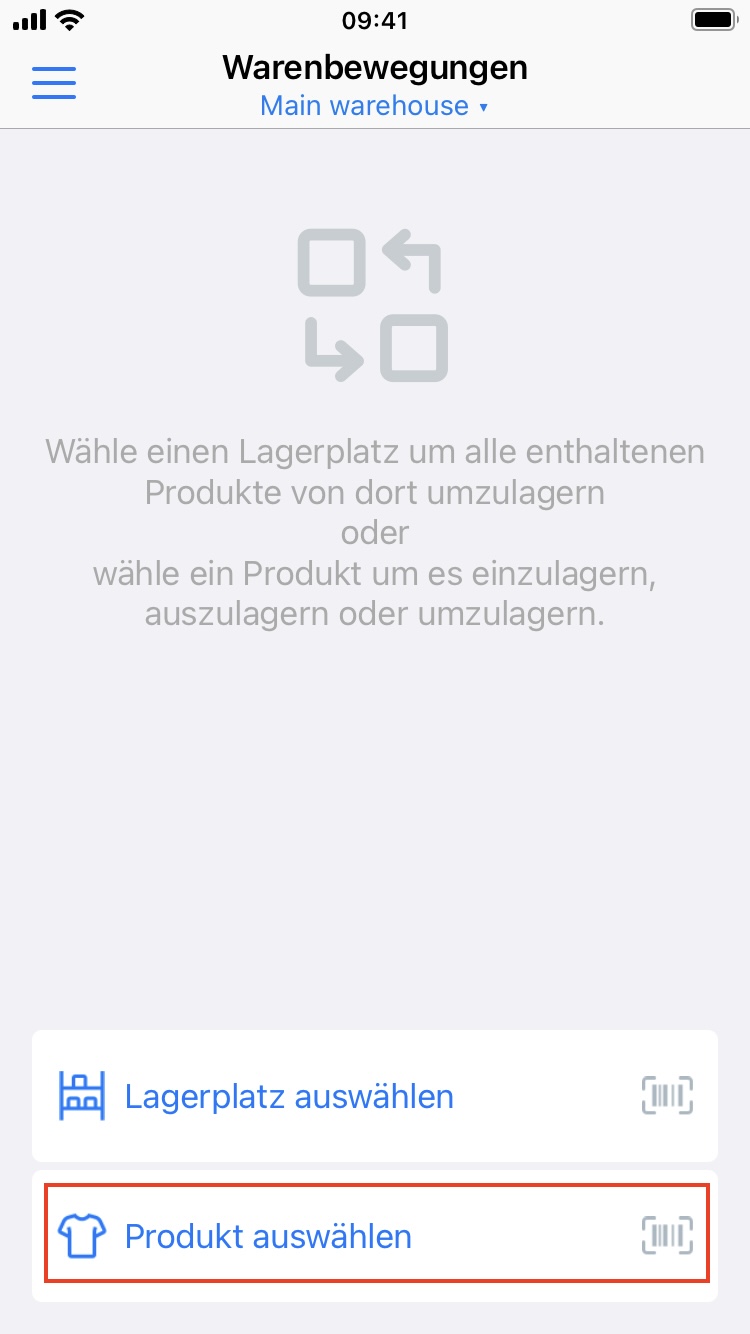Tap the small chevron next to Main warehouse
Screen dimensions: 750x1334
[x=484, y=106]
